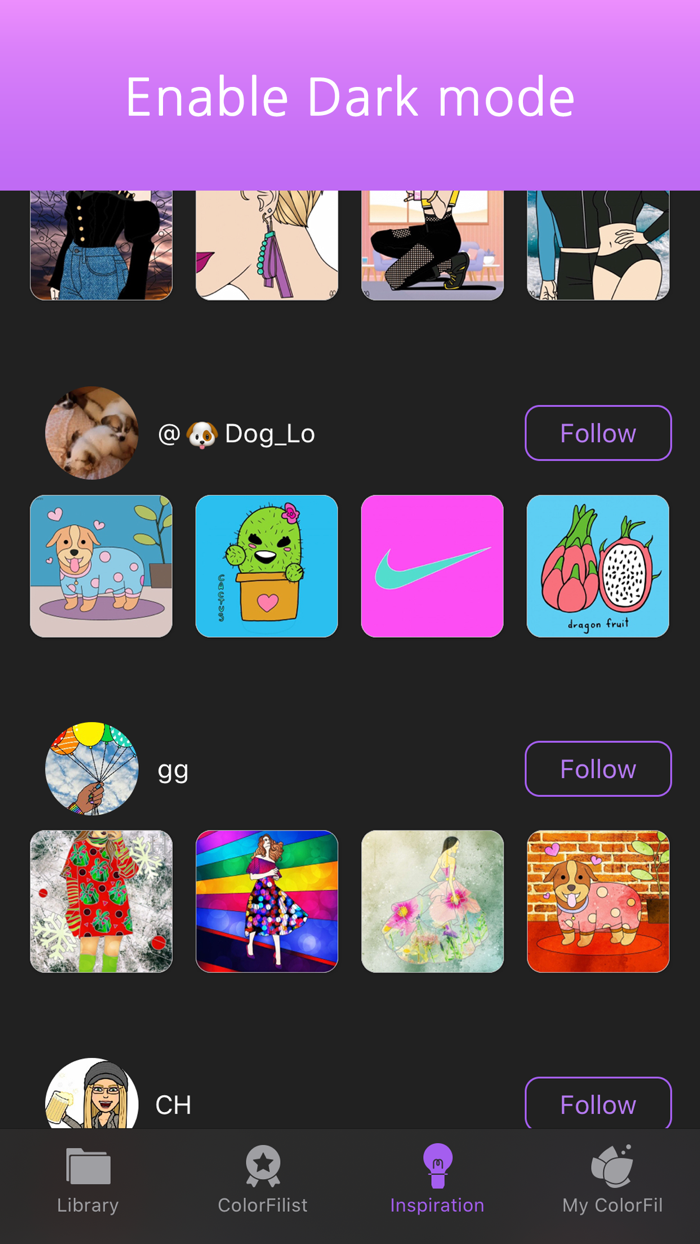This screenshot has height=1244, width=700.
Task: Select the Inspiration tab
Action: click(x=437, y=1181)
